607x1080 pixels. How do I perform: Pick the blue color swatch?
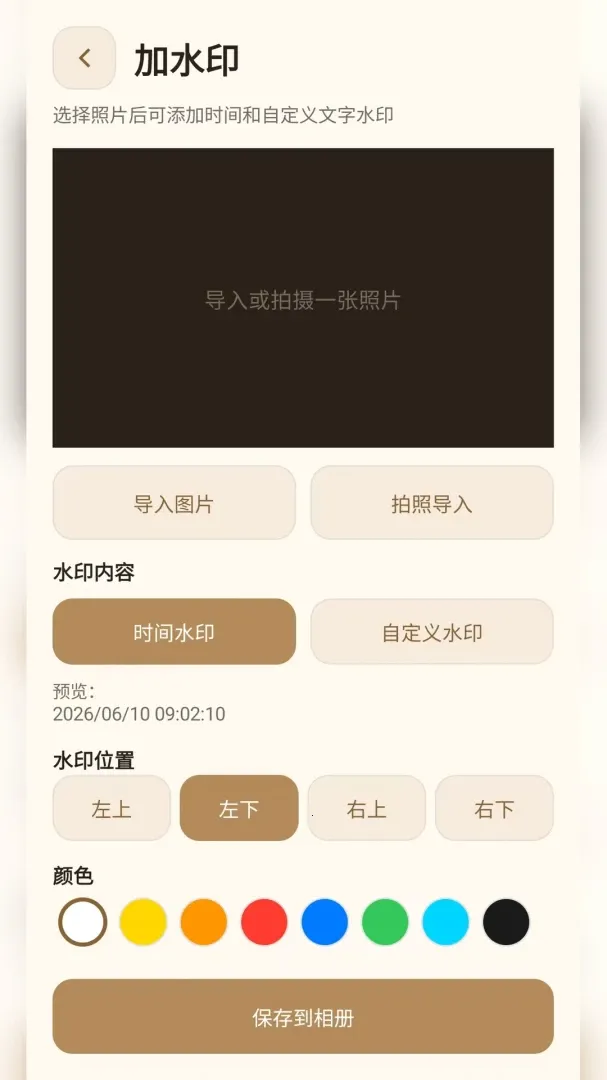325,922
